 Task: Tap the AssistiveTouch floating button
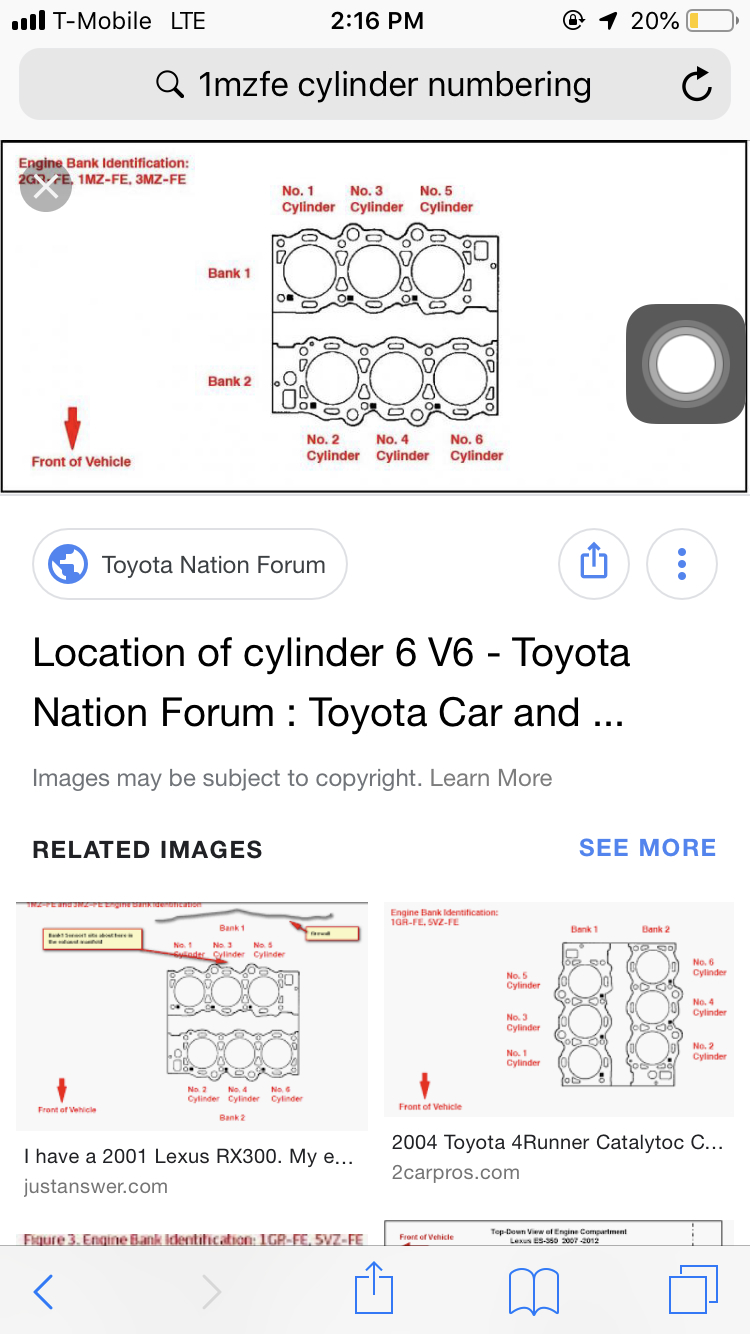click(x=686, y=364)
